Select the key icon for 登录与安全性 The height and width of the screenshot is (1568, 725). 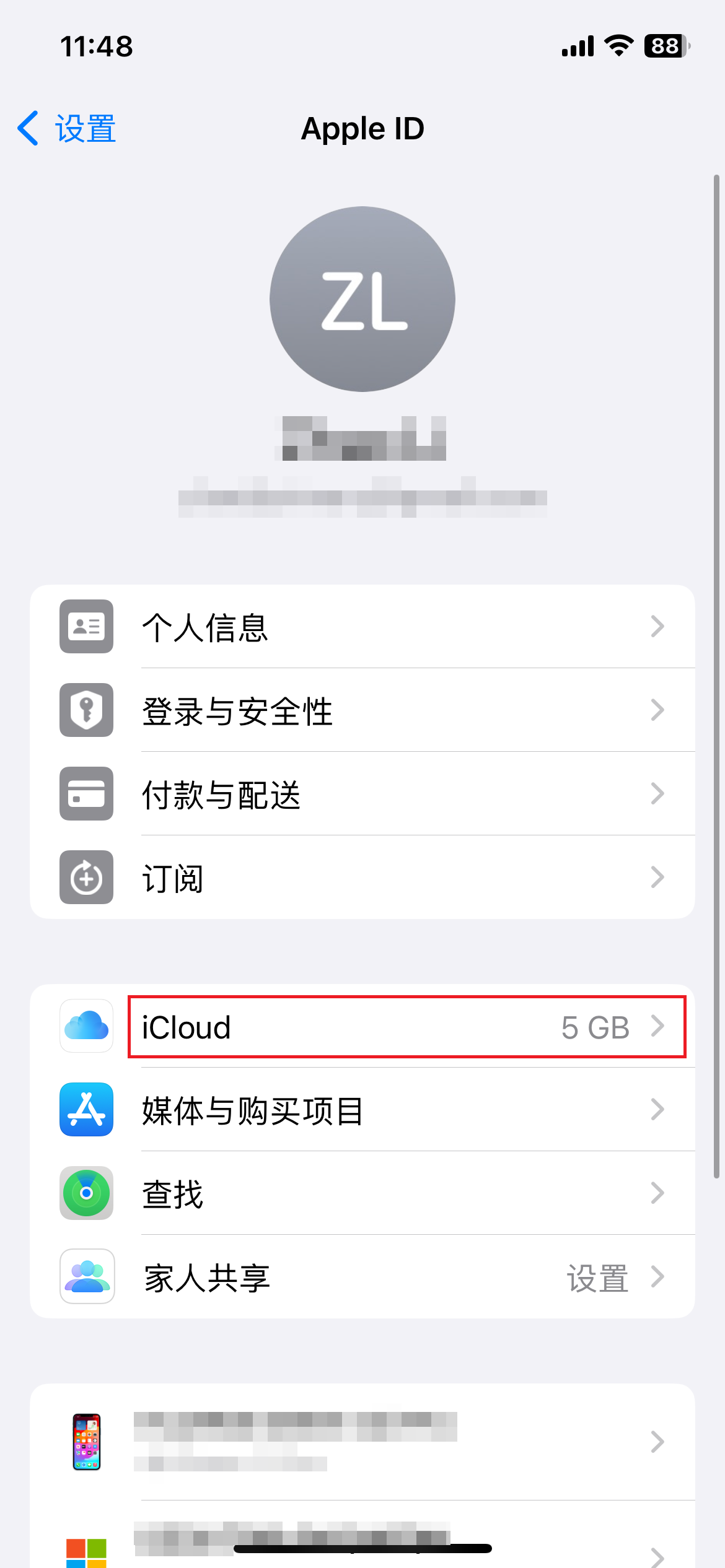pyautogui.click(x=86, y=711)
